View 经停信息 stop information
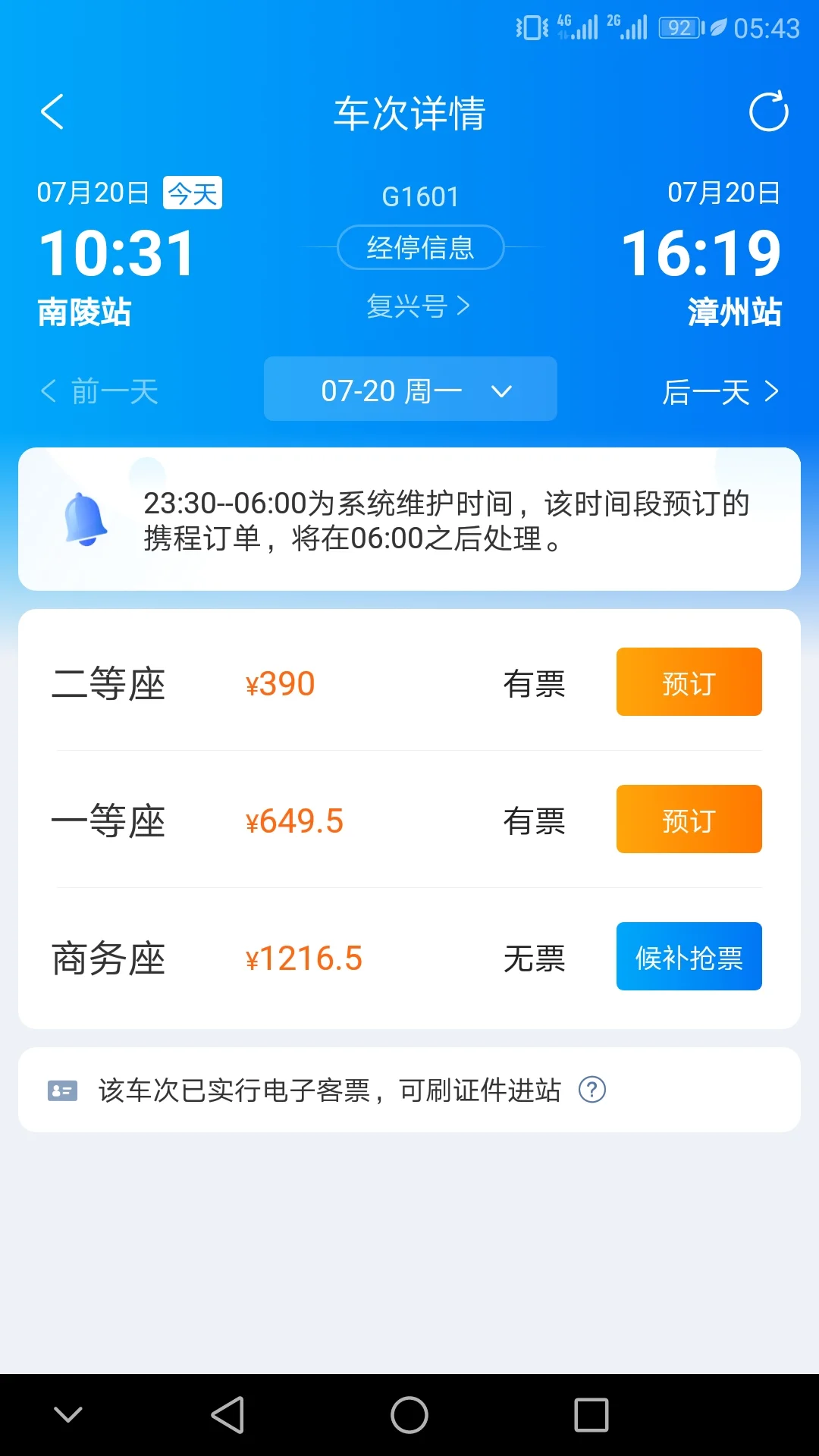 (420, 247)
